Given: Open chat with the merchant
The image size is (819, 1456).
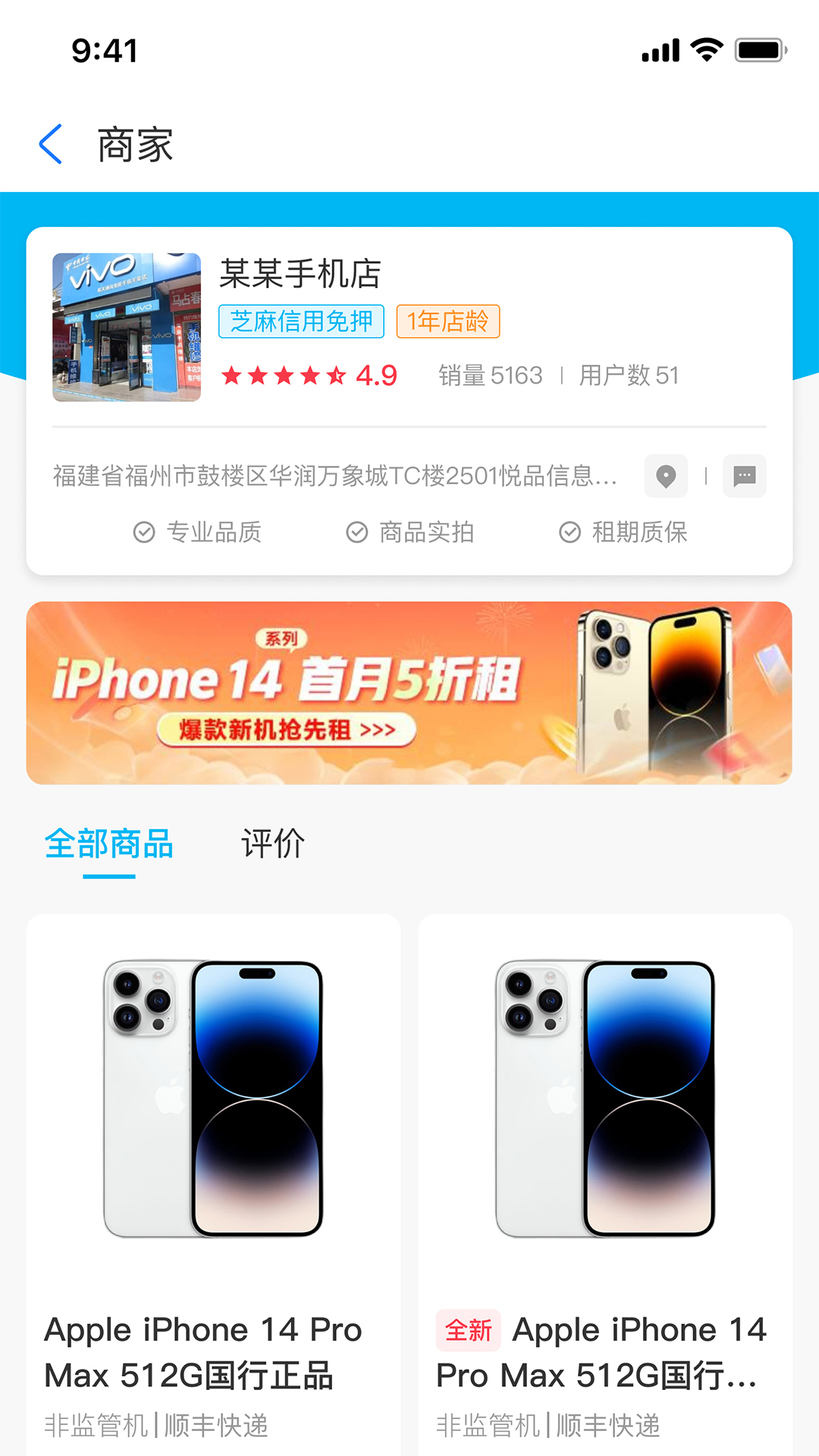Looking at the screenshot, I should [744, 476].
